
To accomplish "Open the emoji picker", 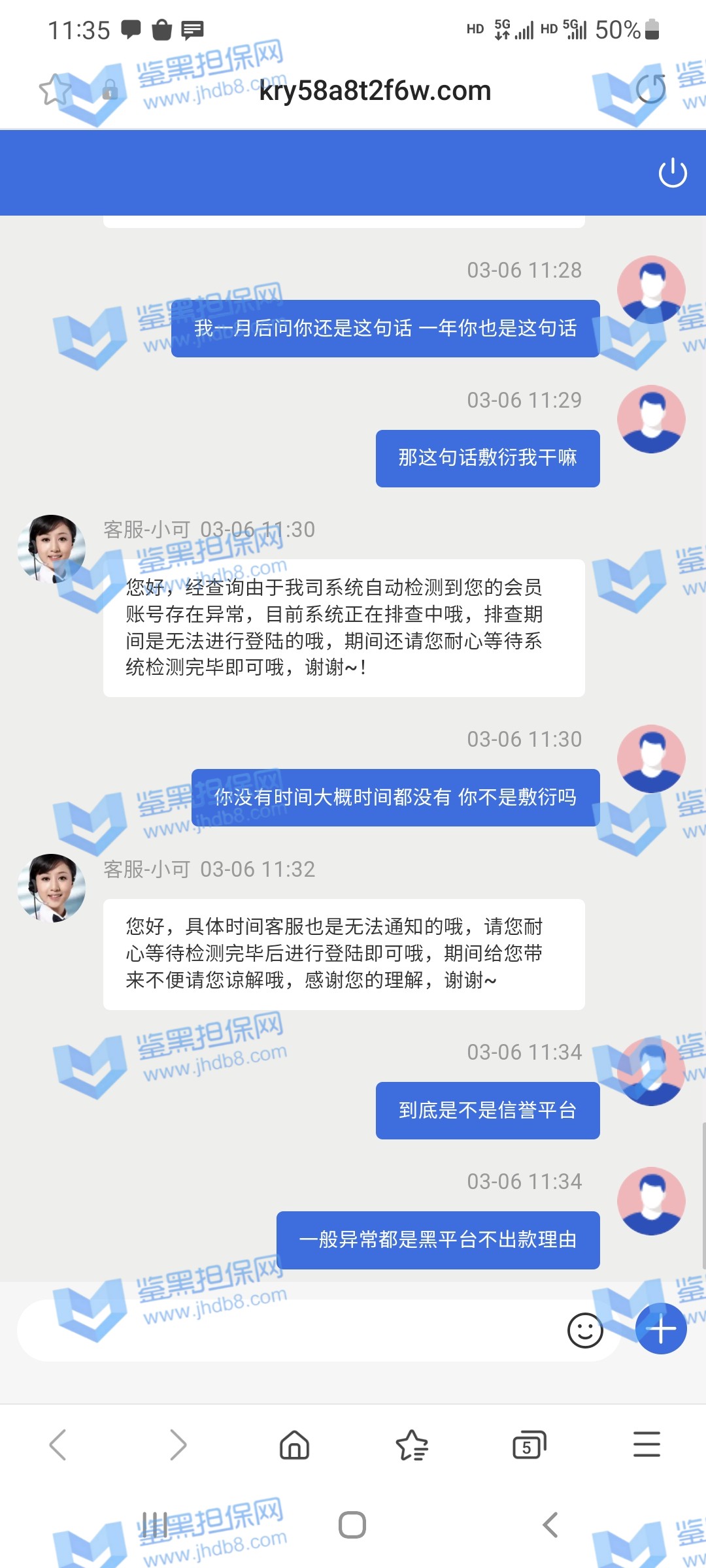I will pos(584,1330).
